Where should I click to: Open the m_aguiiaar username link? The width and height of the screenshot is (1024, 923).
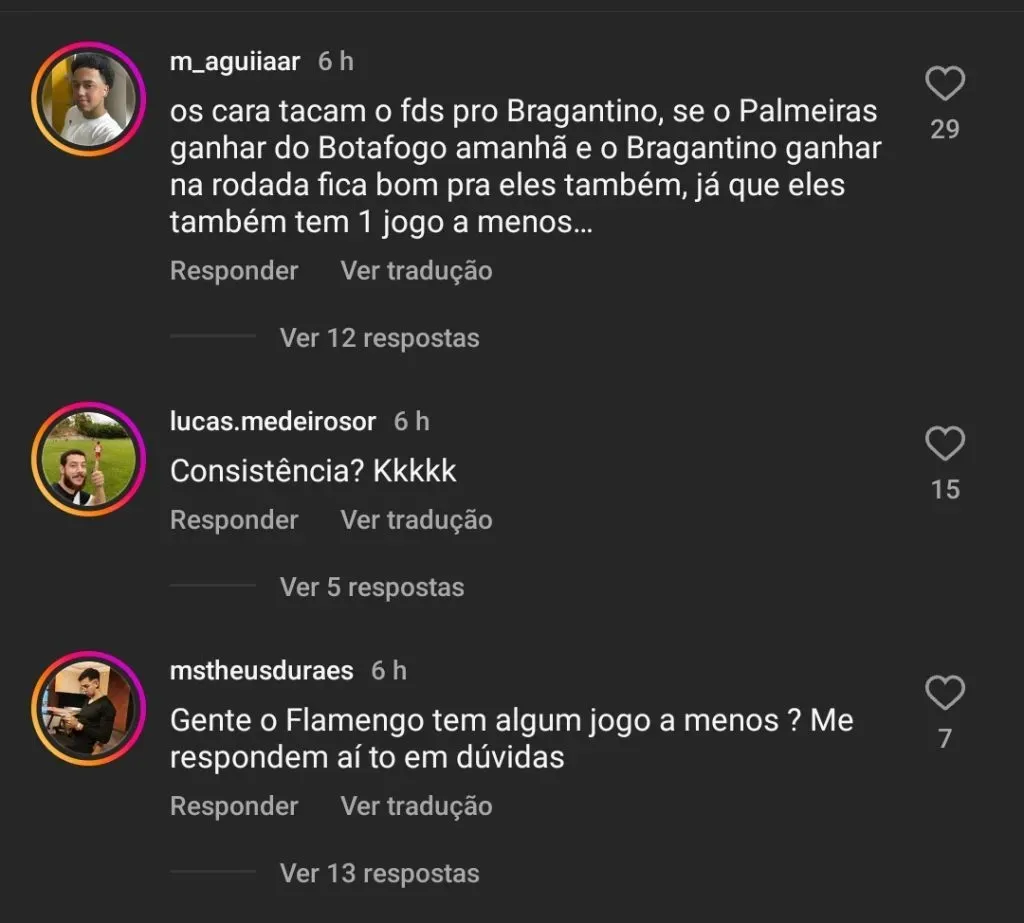[x=235, y=61]
